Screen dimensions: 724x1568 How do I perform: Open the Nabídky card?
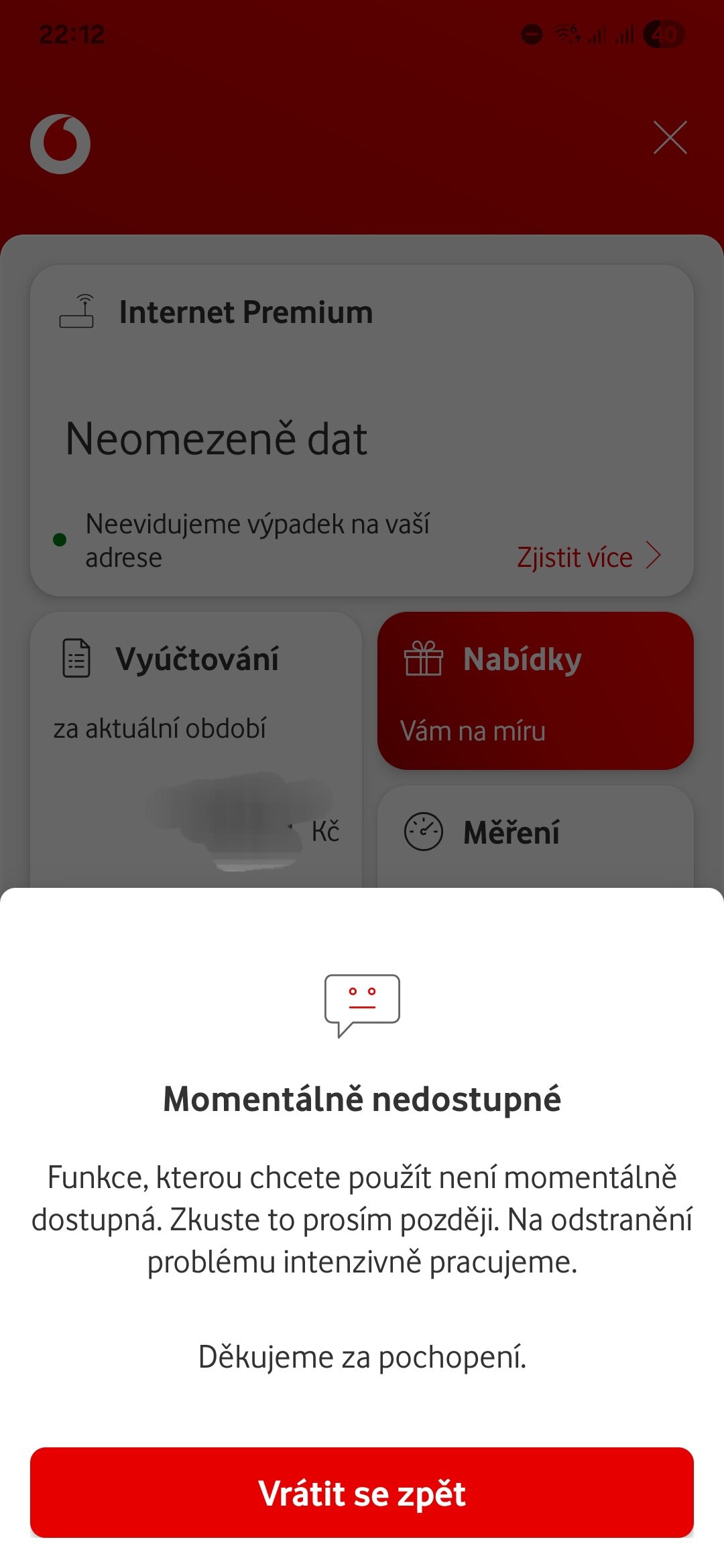pyautogui.click(x=536, y=691)
